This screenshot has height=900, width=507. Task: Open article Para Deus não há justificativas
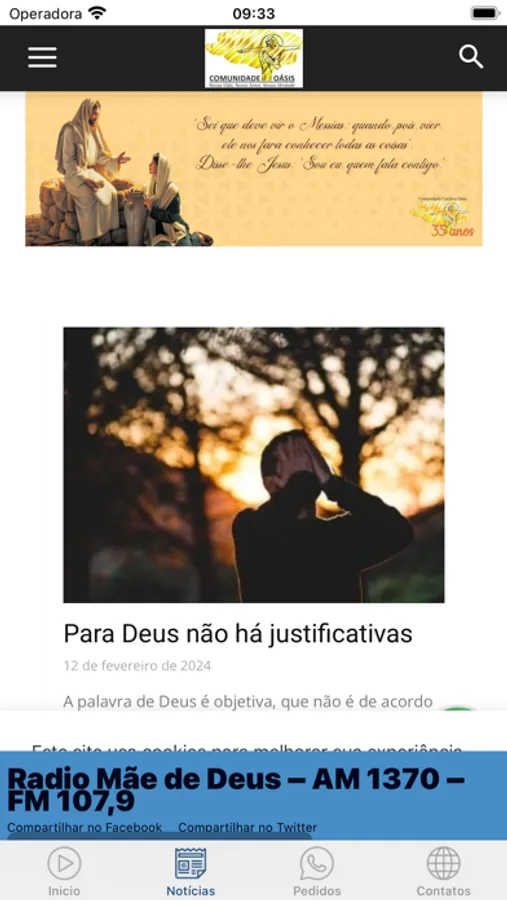238,634
